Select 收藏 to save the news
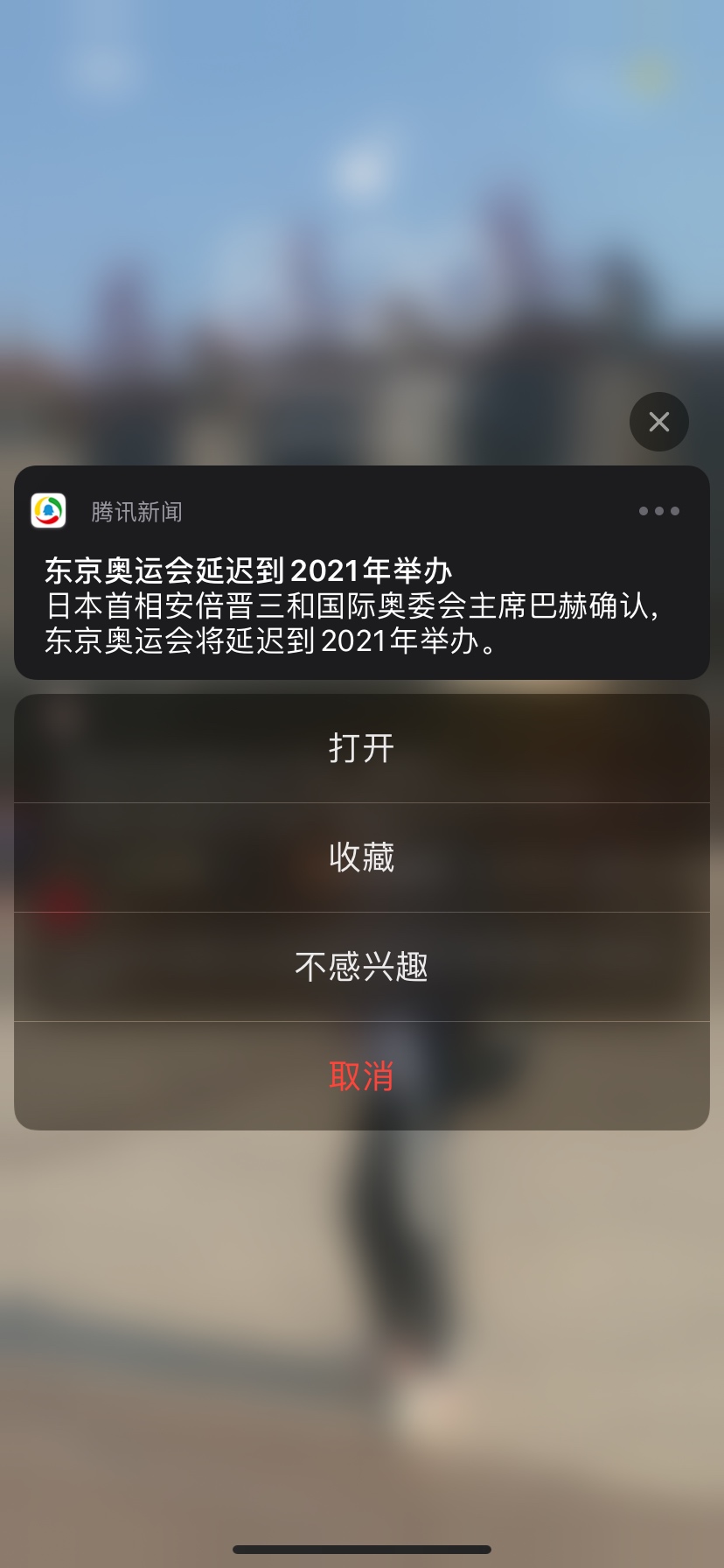Screen dimensions: 724x1568 point(361,857)
